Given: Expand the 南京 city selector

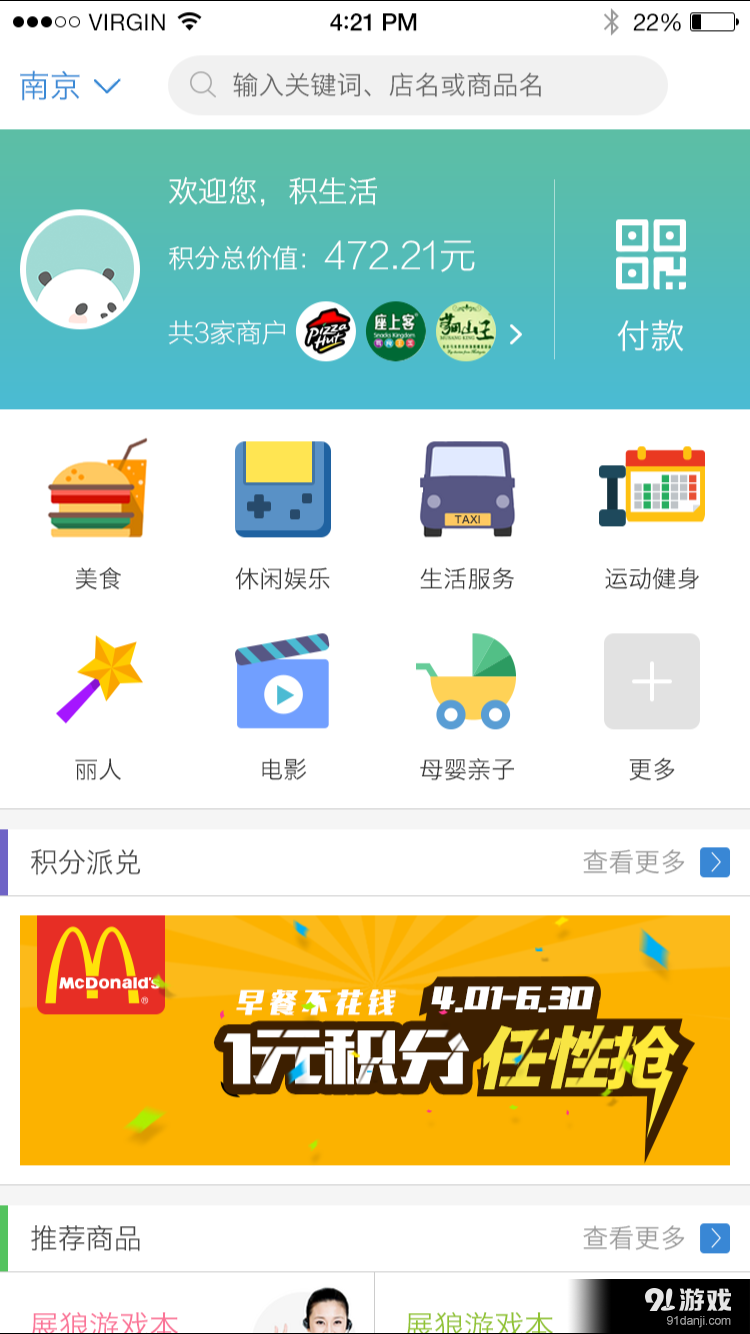Looking at the screenshot, I should pyautogui.click(x=70, y=86).
